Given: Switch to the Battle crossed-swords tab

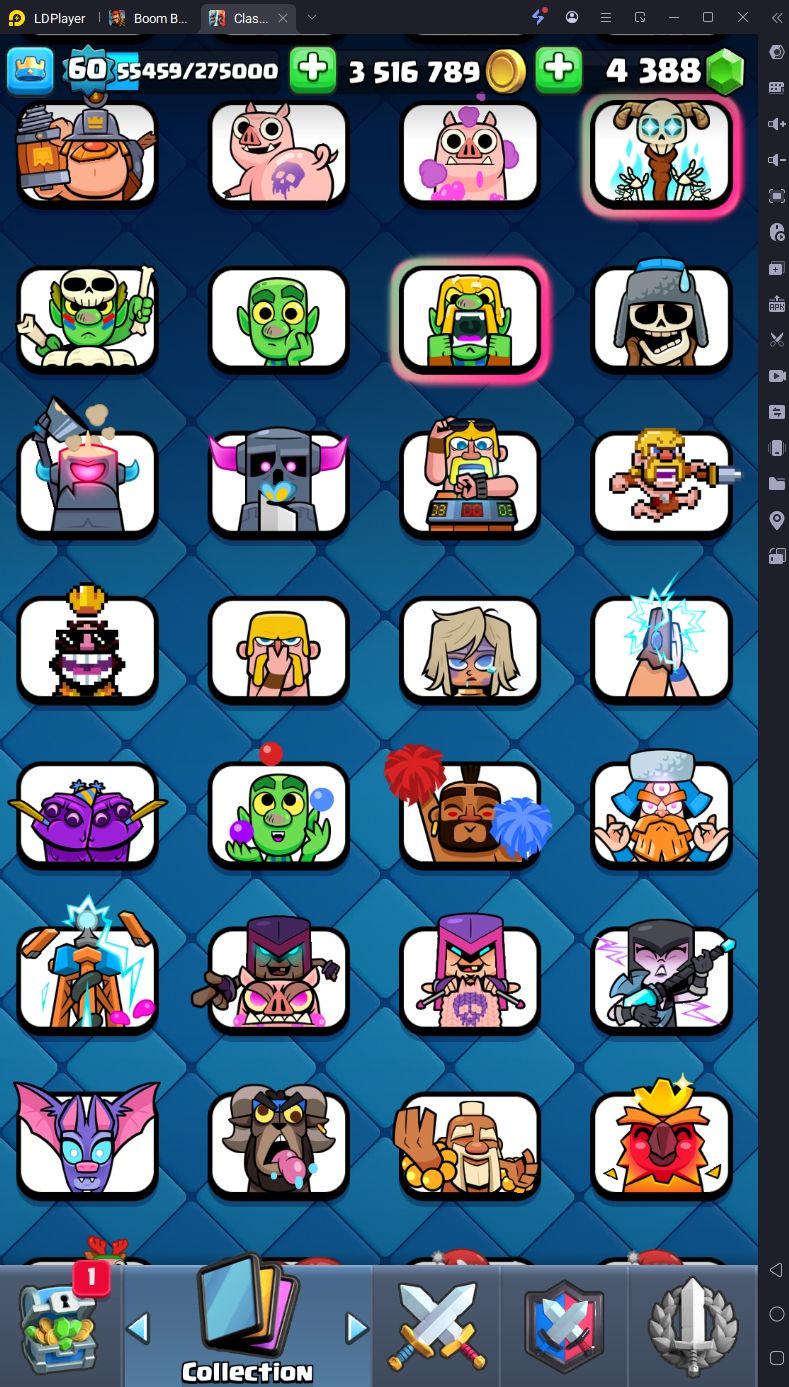Looking at the screenshot, I should pos(436,1325).
